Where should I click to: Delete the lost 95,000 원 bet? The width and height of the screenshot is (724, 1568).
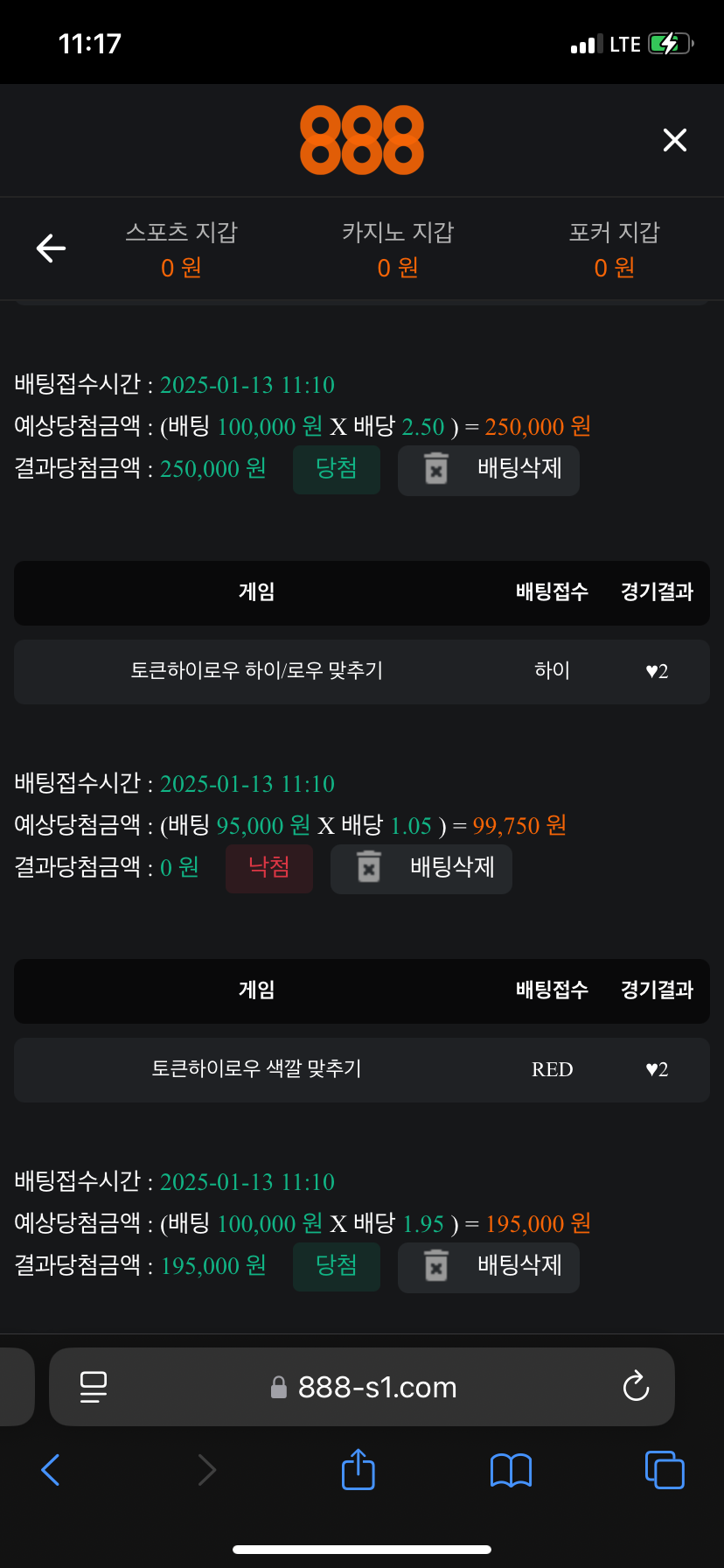click(x=421, y=869)
